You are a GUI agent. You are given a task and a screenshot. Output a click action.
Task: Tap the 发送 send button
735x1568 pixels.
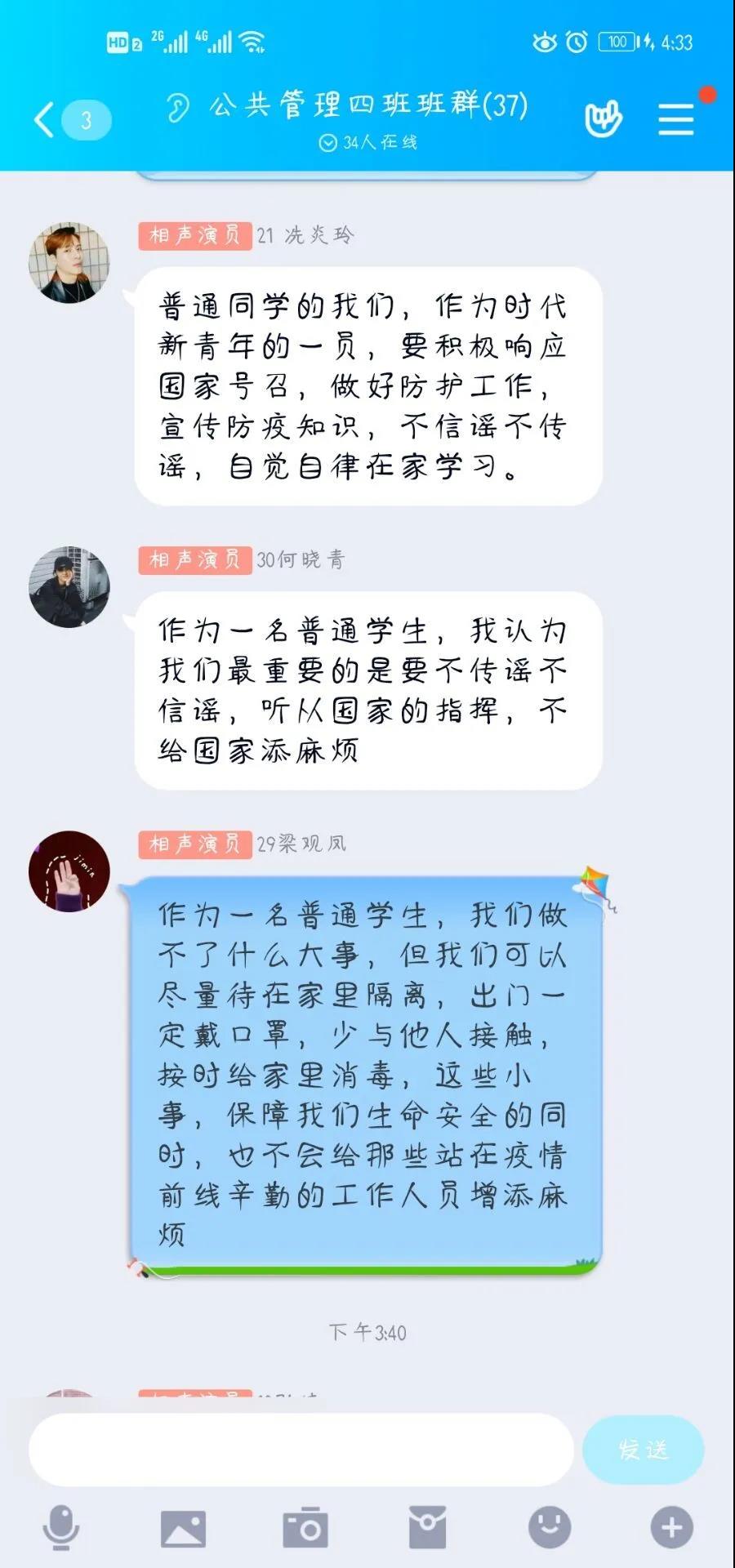tap(643, 1450)
